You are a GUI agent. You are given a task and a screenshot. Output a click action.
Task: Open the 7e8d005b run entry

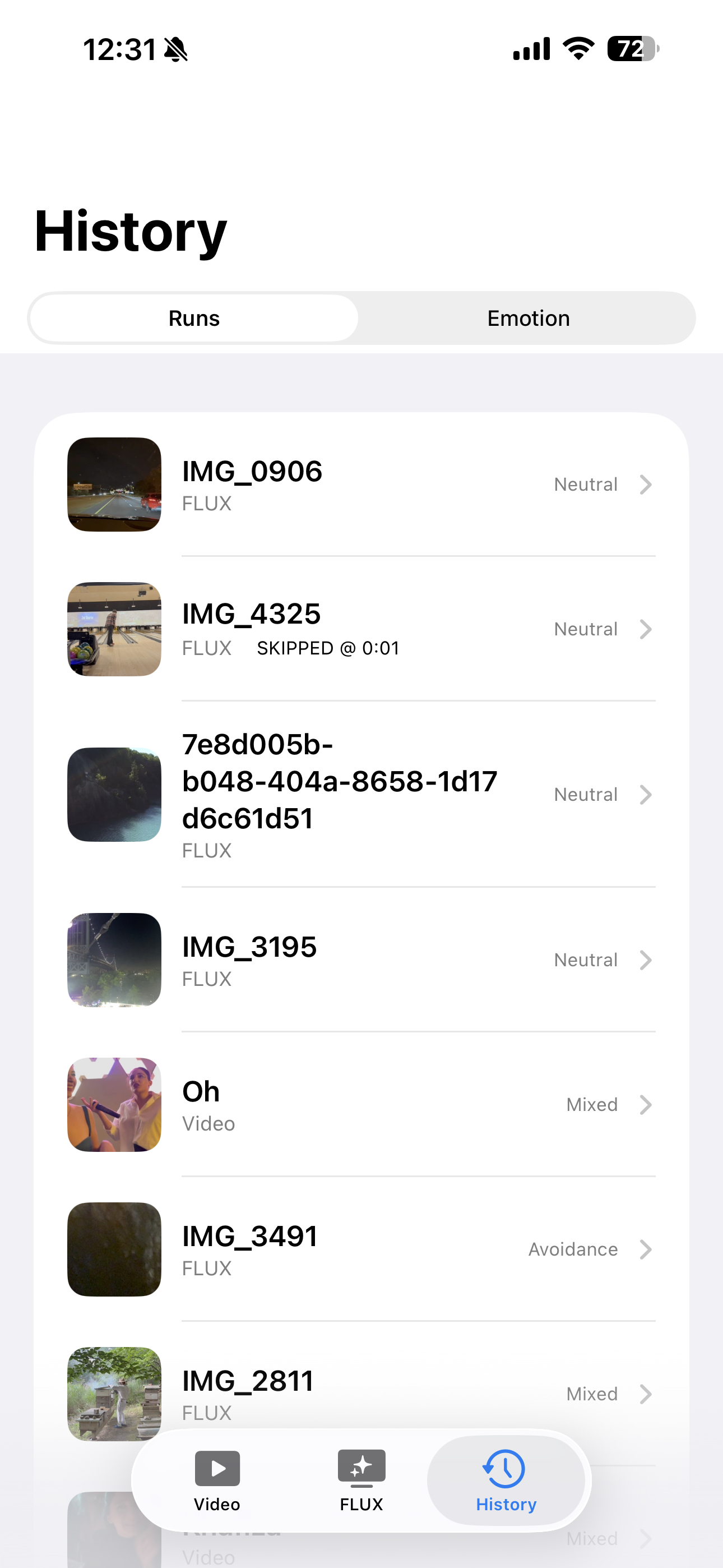coord(360,794)
